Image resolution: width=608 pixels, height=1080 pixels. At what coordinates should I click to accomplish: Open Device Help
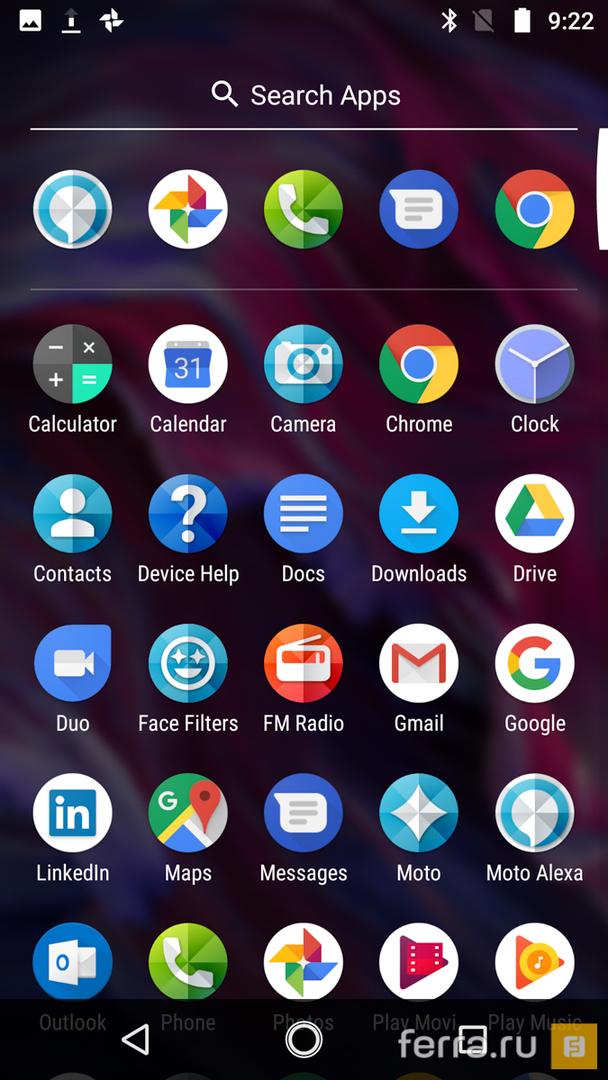[x=188, y=514]
